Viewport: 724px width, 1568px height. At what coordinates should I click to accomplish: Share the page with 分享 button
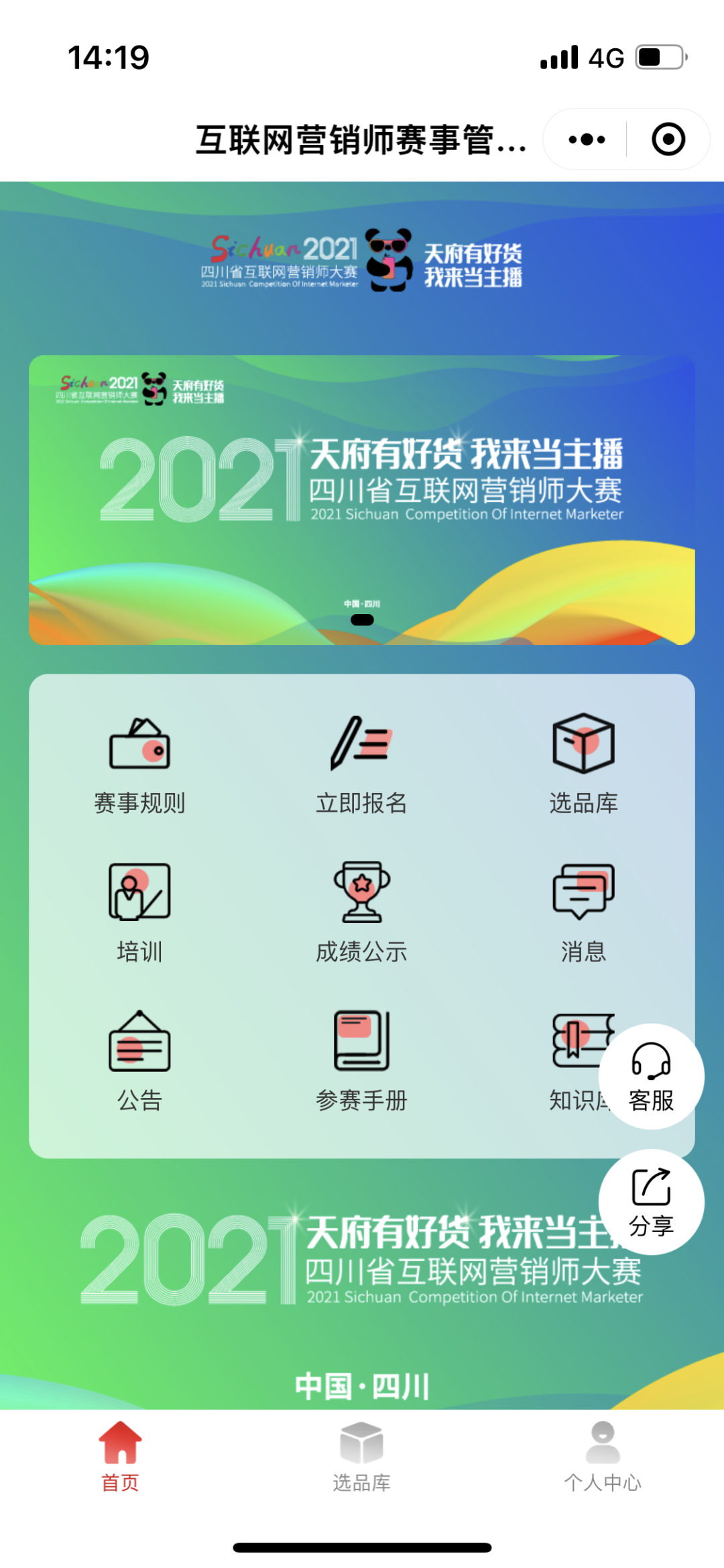(x=651, y=1202)
